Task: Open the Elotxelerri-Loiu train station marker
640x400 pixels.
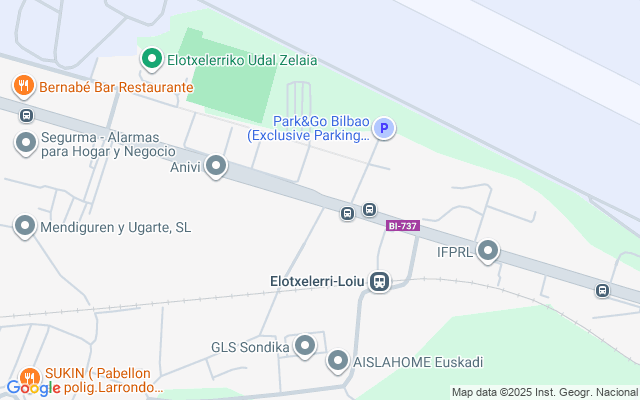Action: (379, 282)
